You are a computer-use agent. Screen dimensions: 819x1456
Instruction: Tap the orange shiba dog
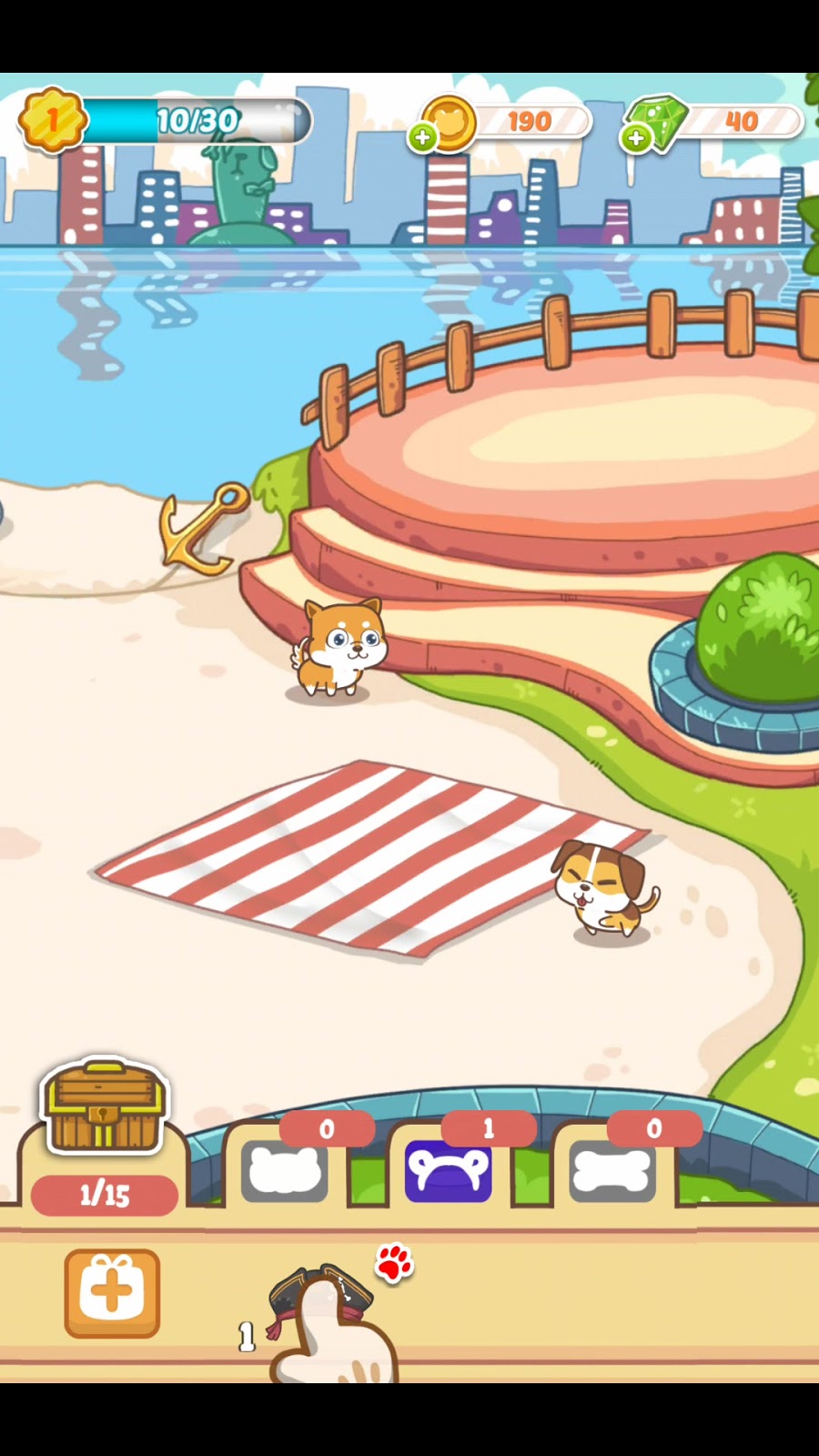[339, 648]
